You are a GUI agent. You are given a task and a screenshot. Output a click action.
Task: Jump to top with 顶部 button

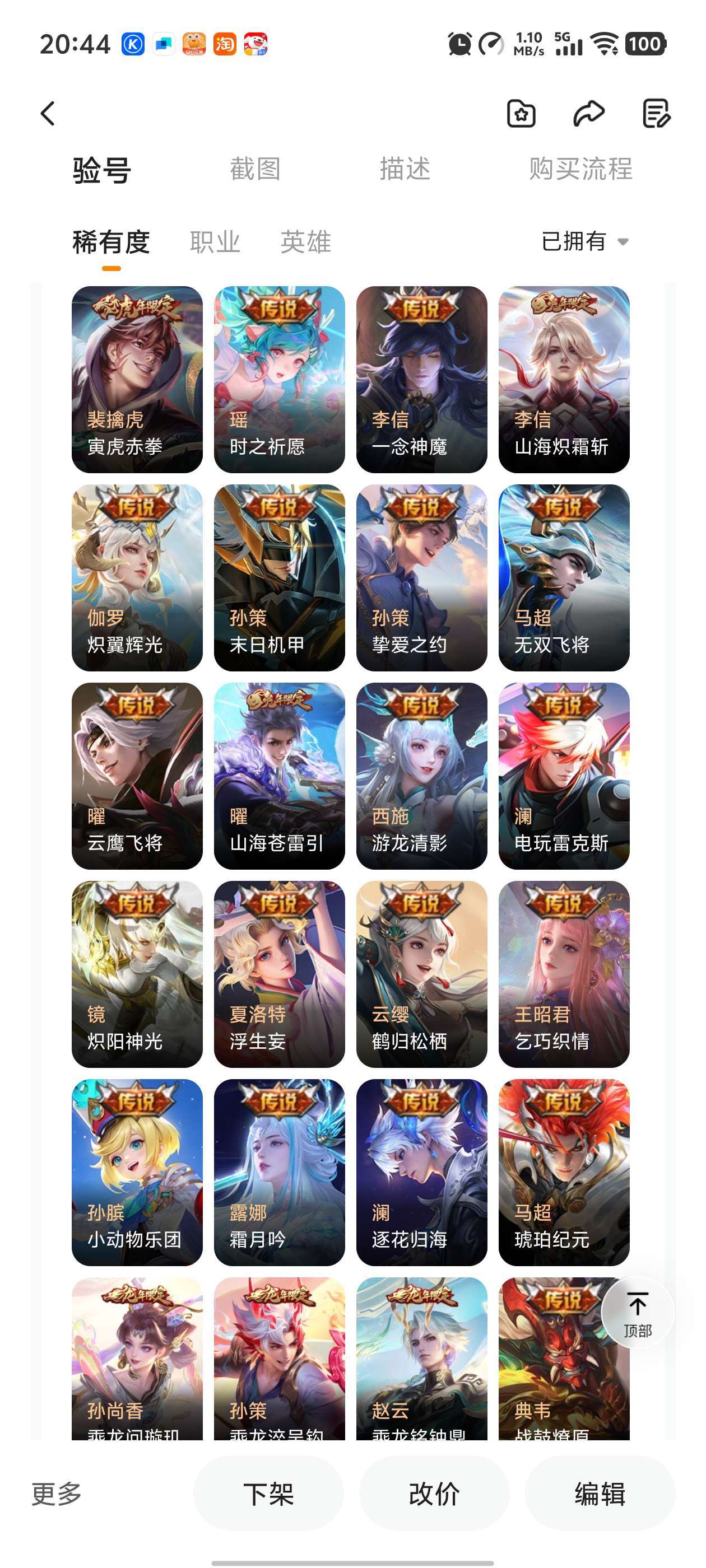pyautogui.click(x=637, y=1313)
